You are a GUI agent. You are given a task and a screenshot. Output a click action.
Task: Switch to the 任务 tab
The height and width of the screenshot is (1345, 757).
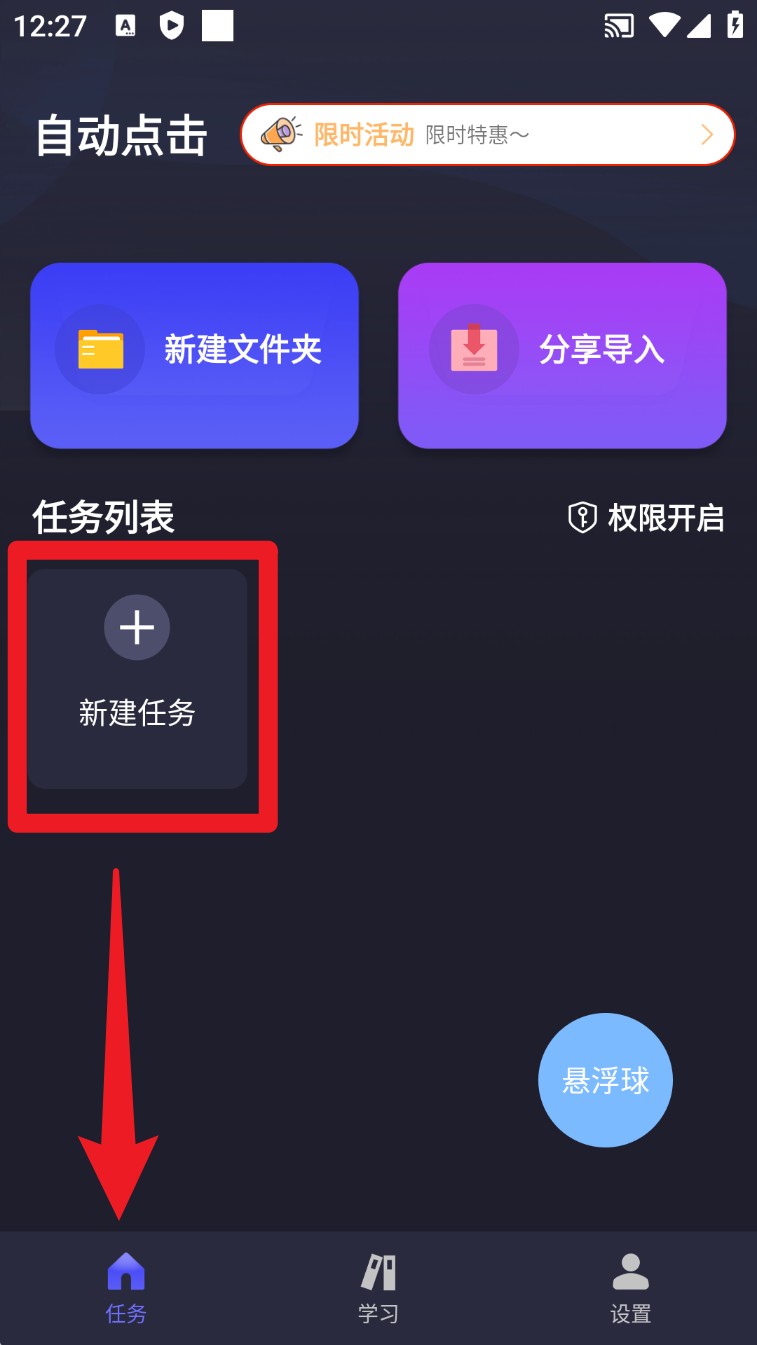pos(126,1288)
